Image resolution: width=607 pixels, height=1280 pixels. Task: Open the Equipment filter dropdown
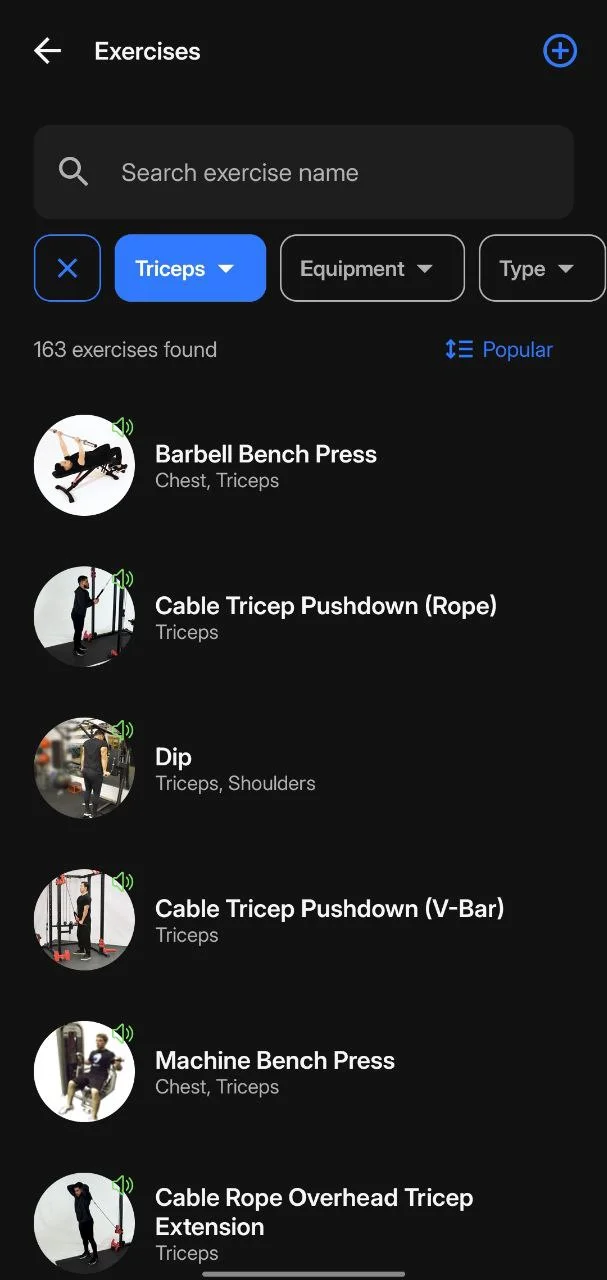[372, 268]
